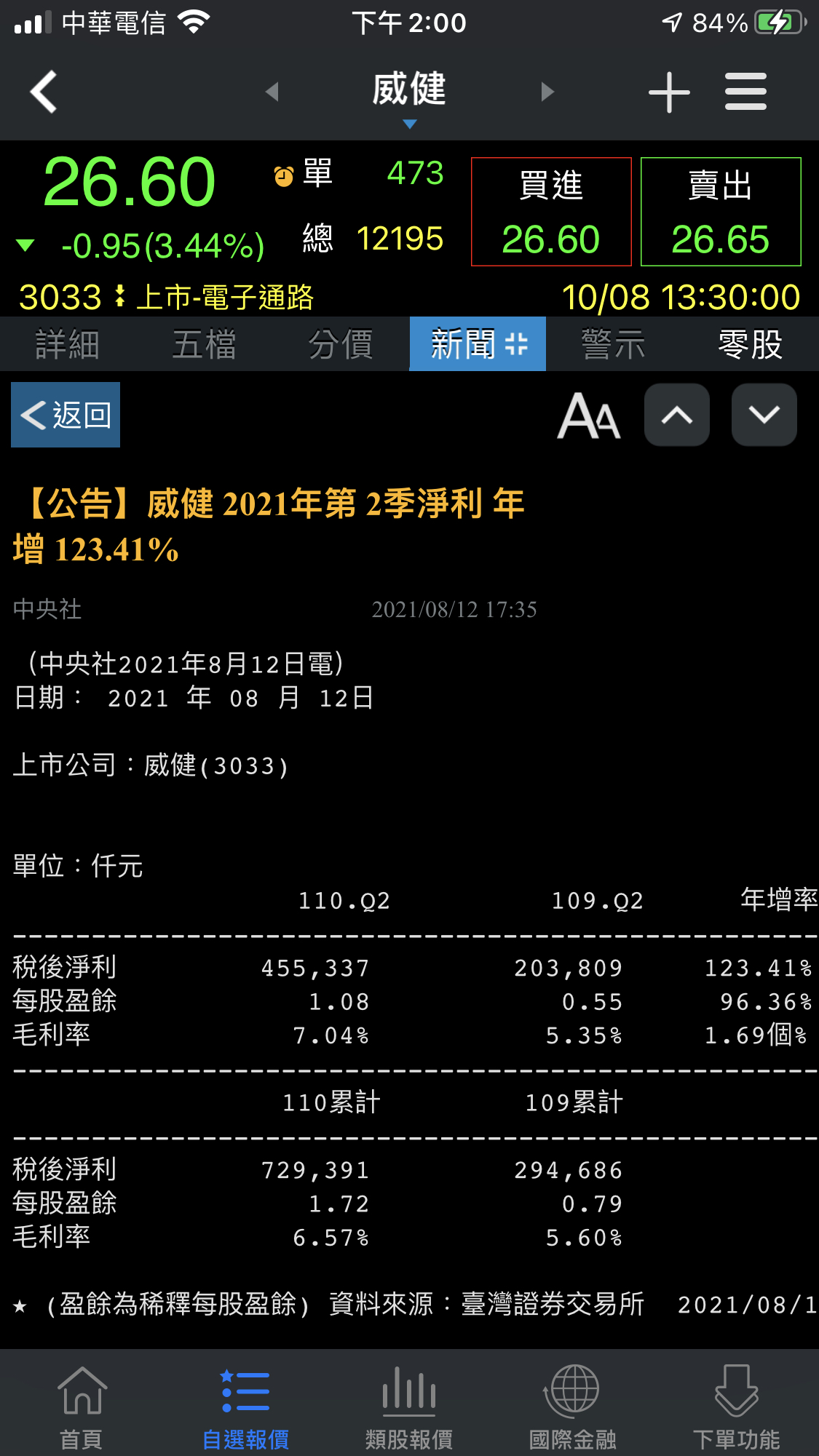Tap the 買進 buy button

pyautogui.click(x=551, y=212)
